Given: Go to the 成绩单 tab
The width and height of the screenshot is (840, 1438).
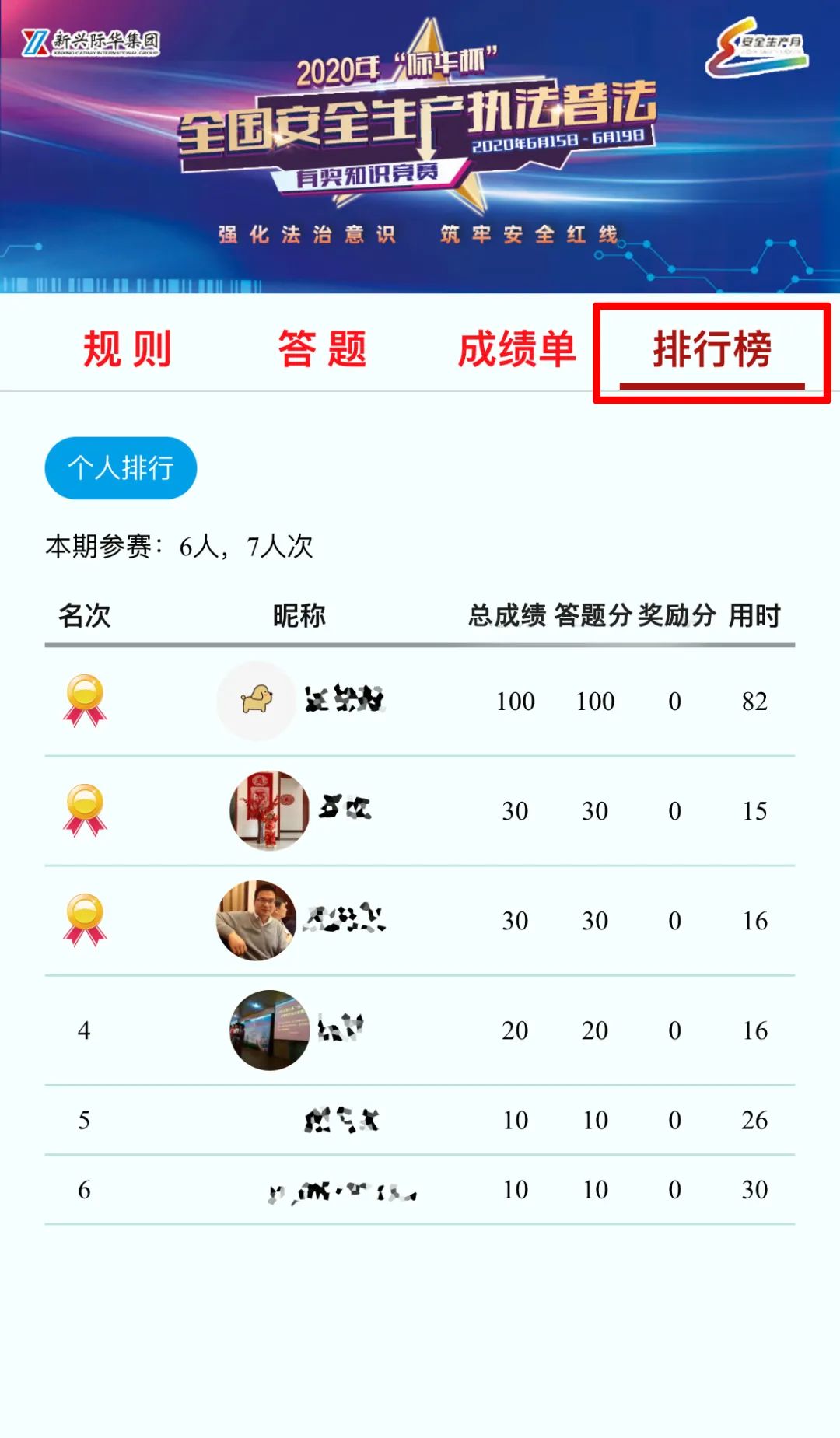Looking at the screenshot, I should [x=516, y=348].
